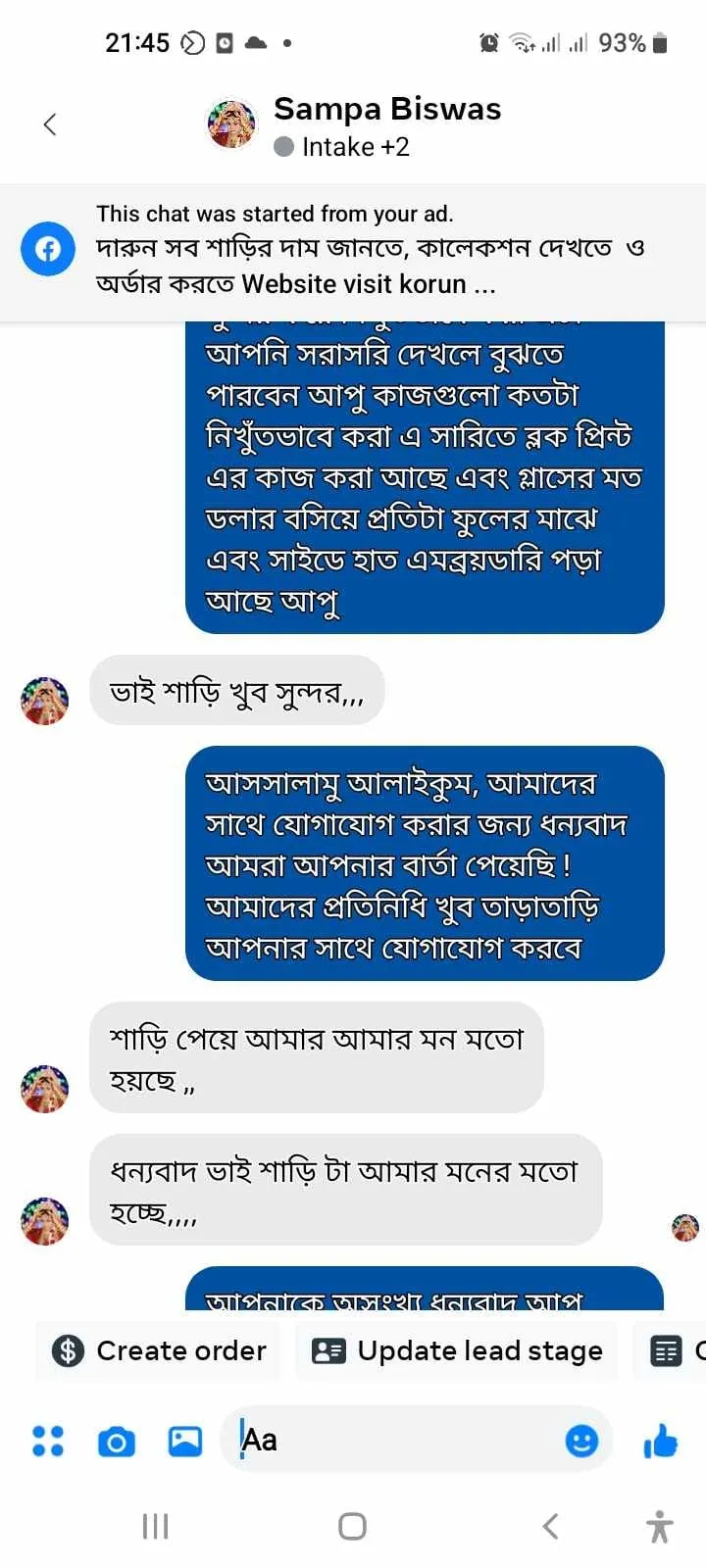Tap the back chevron in the navigation bar
The height and width of the screenshot is (1568, 706).
(x=549, y=1526)
